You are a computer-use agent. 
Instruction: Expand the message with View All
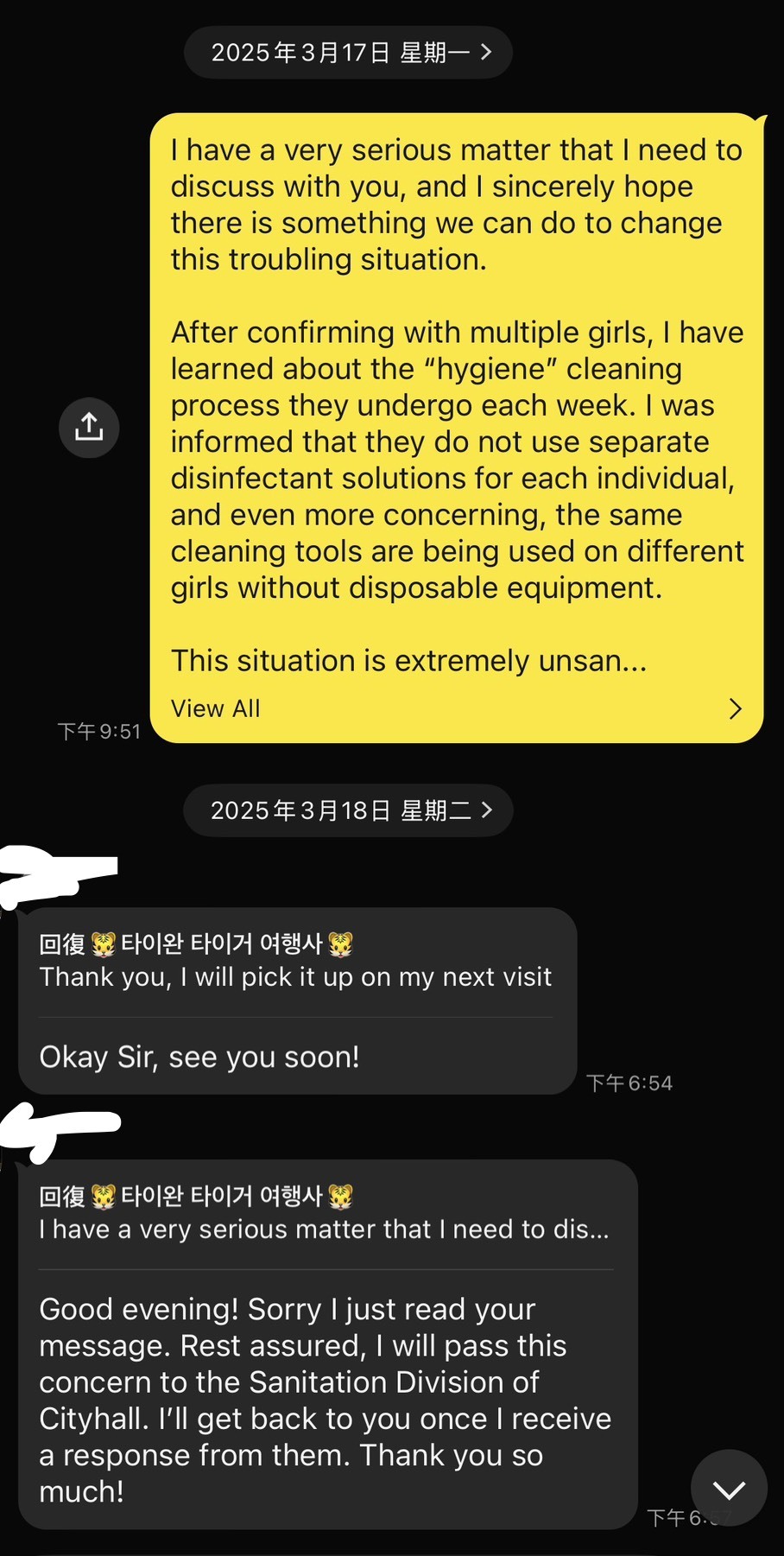[456, 708]
